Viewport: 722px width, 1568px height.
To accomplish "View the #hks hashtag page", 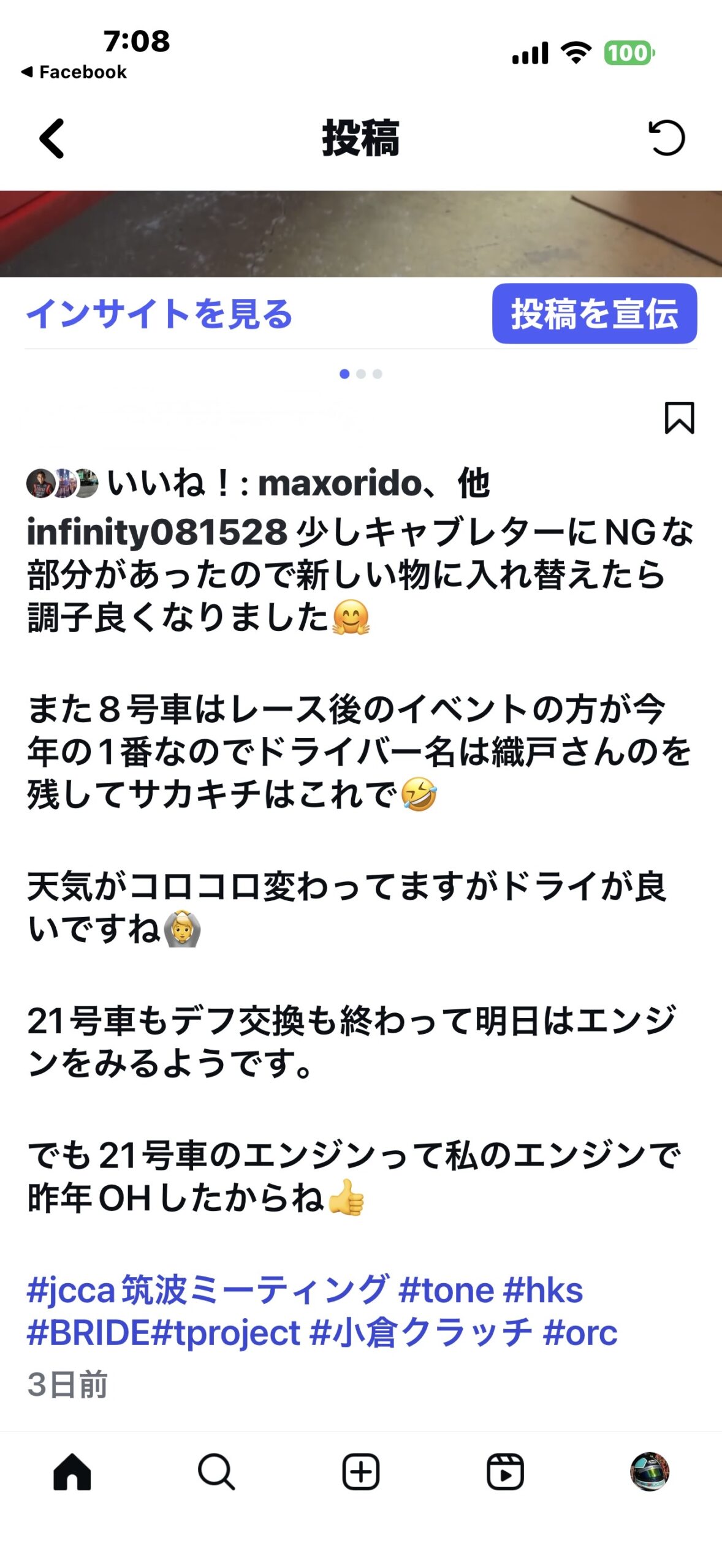I will (x=542, y=1291).
